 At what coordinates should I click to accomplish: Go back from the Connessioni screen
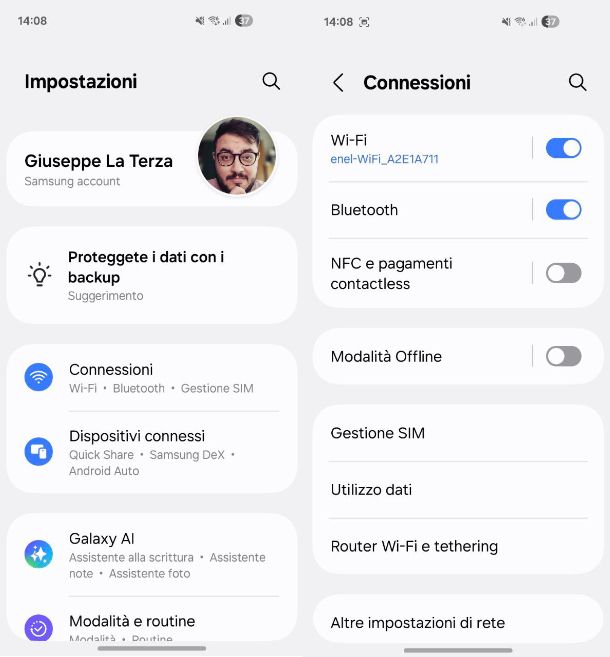tap(338, 83)
